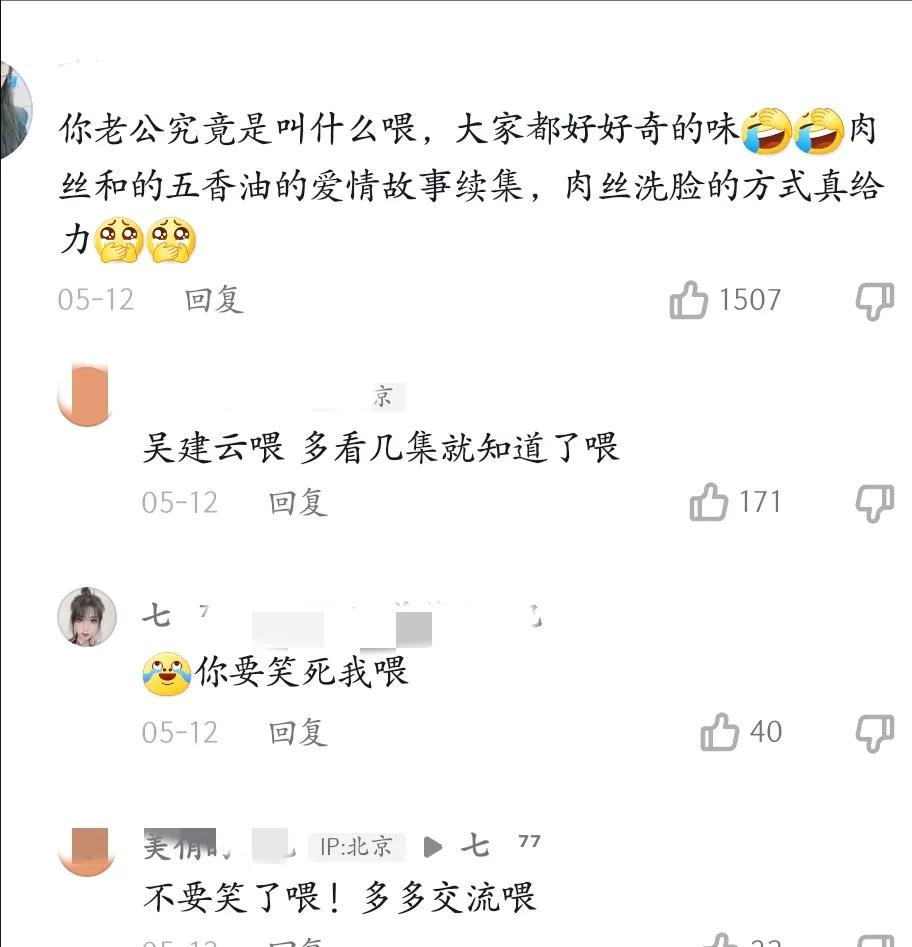This screenshot has width=912, height=947.
Task: Like the comment with 1507 likes
Action: (689, 300)
